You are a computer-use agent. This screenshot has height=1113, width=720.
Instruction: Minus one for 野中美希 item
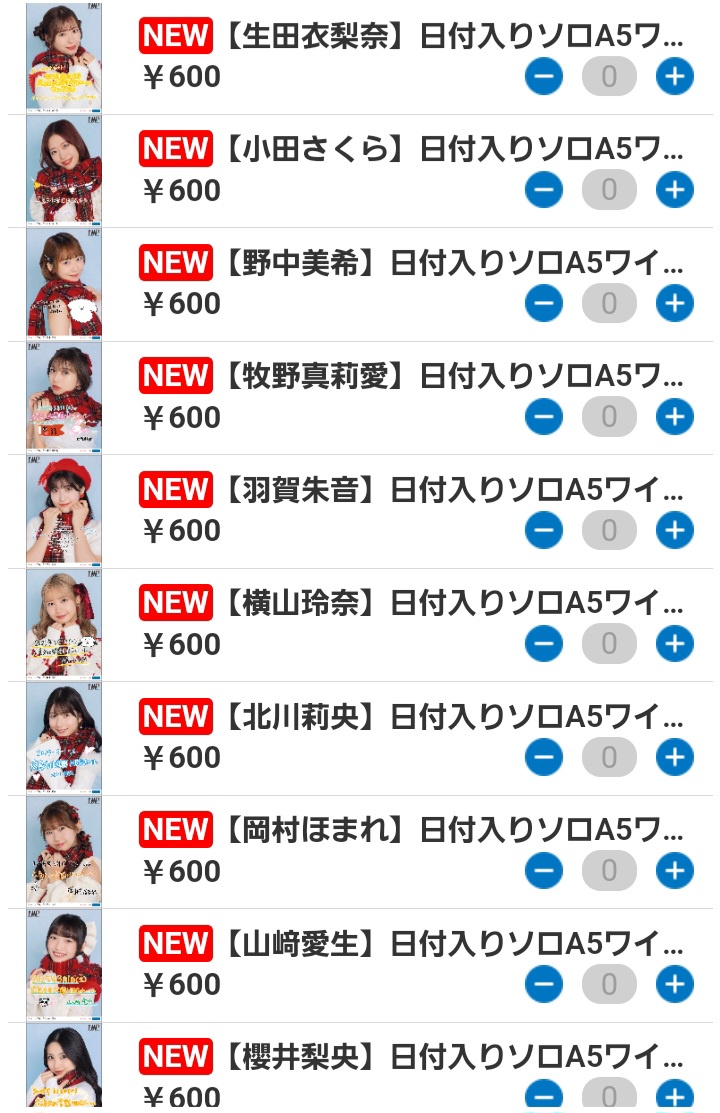click(544, 303)
